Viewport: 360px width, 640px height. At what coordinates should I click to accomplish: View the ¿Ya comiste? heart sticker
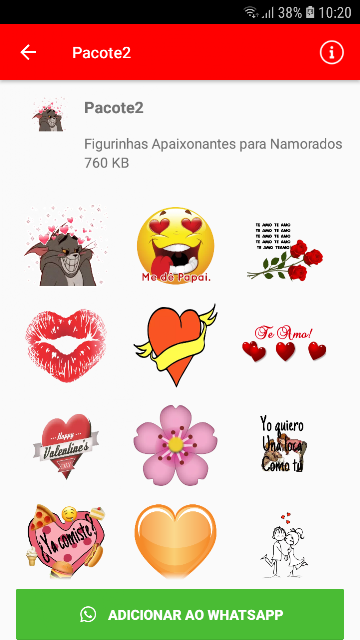66,541
